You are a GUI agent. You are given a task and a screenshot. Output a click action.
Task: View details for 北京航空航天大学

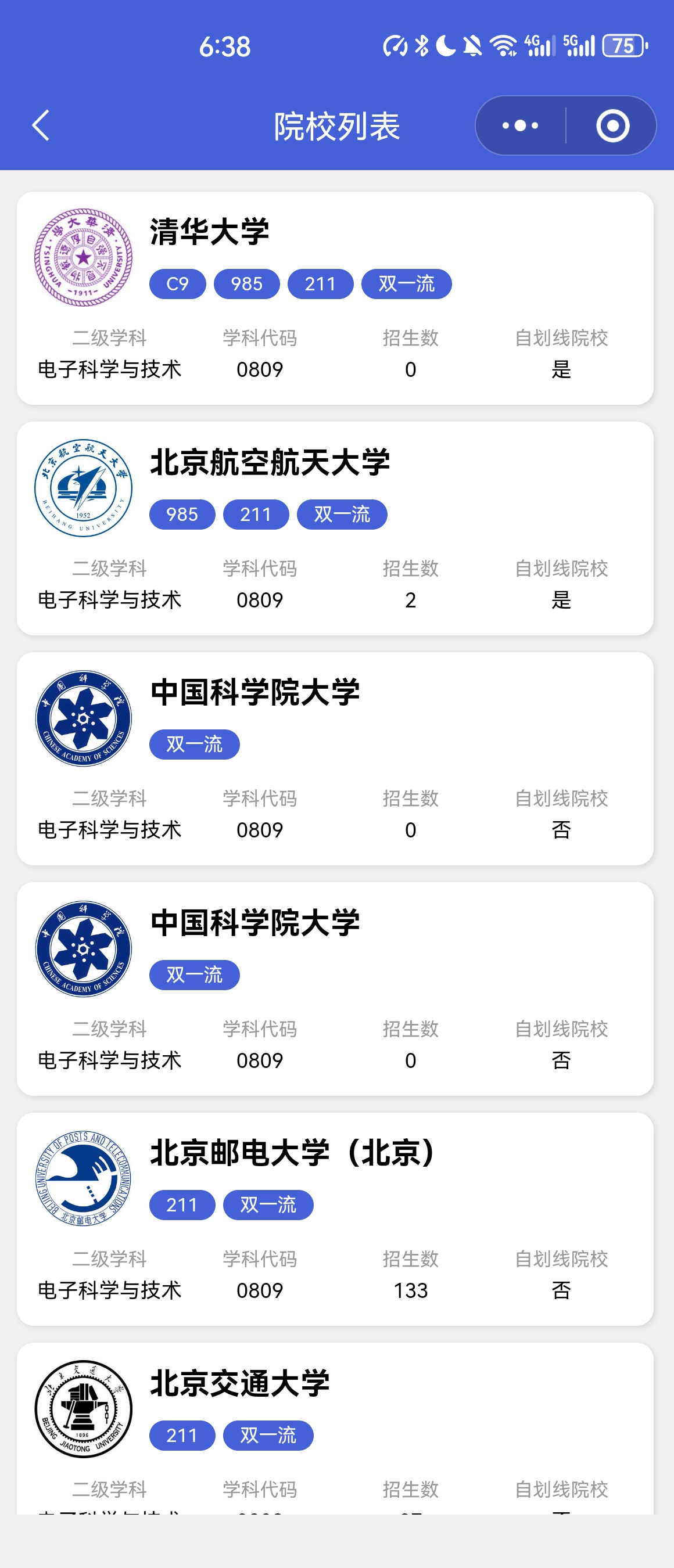(335, 528)
